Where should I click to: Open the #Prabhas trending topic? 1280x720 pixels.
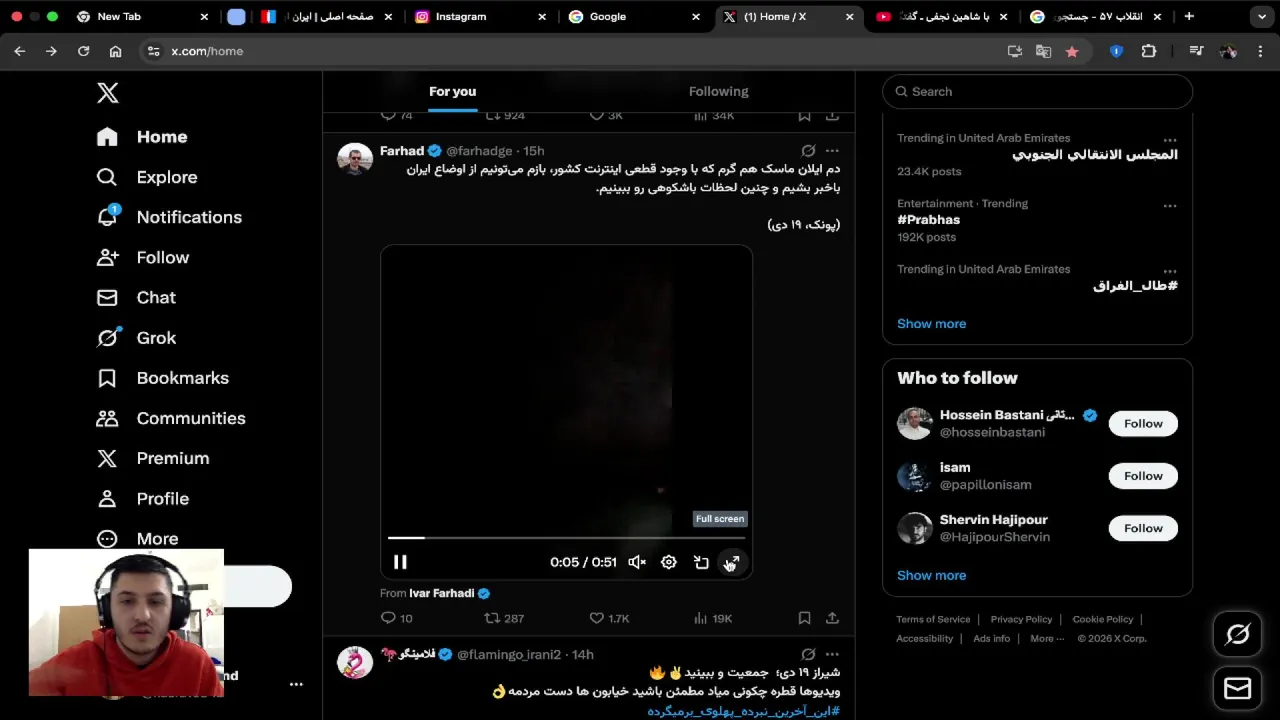[x=928, y=220]
